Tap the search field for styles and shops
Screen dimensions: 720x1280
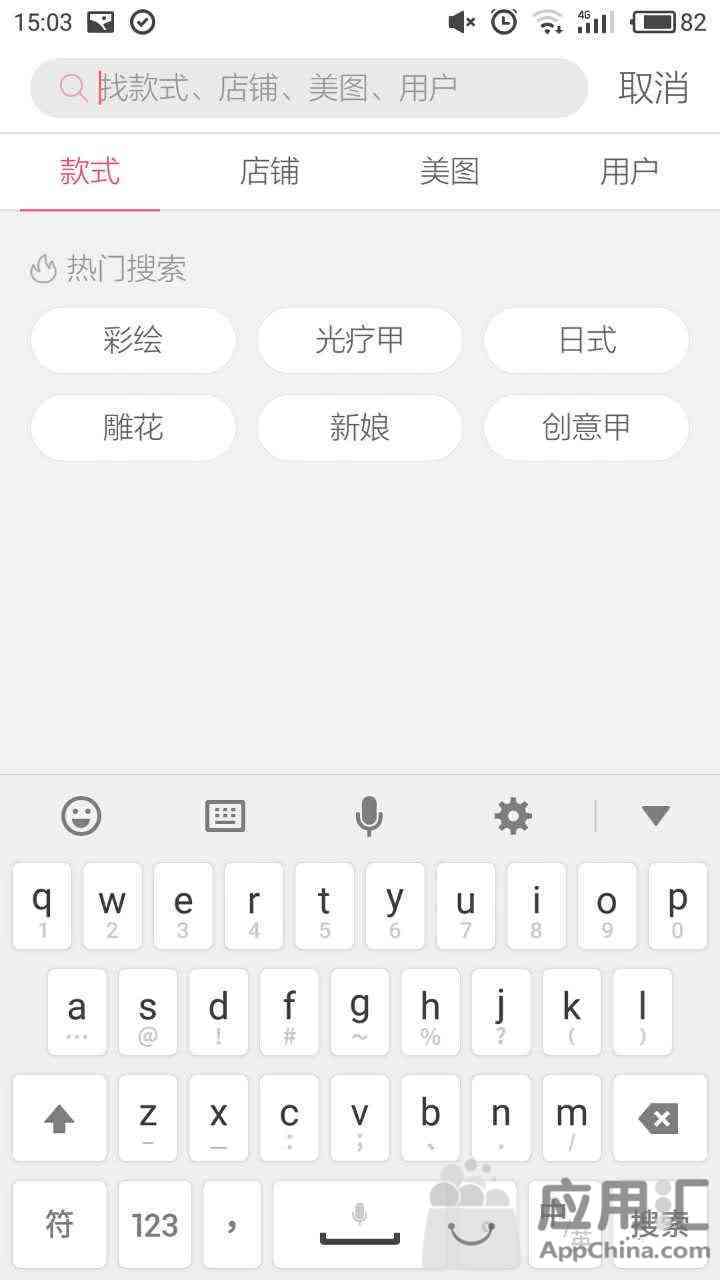point(309,88)
